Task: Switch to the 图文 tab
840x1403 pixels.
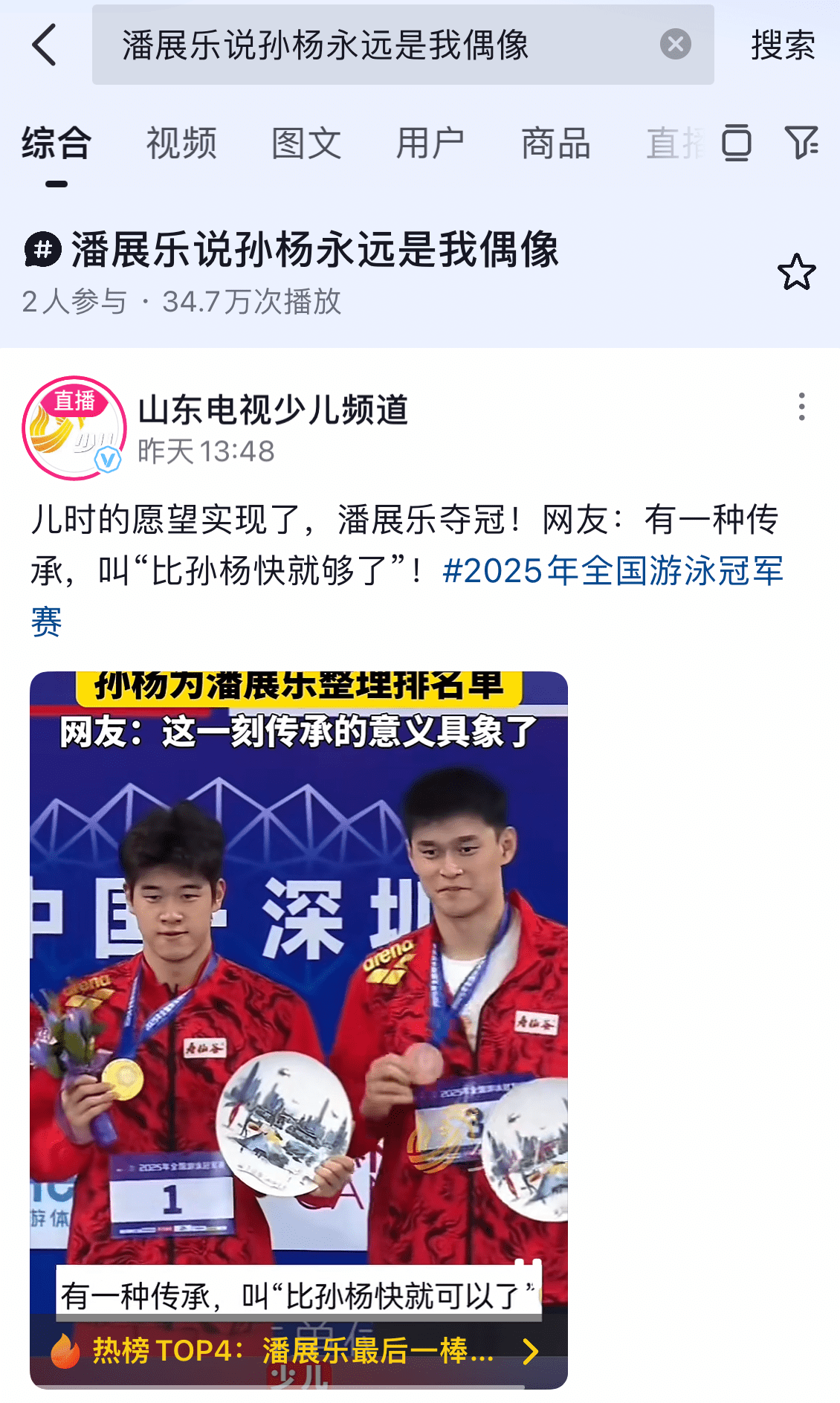Action: click(x=306, y=143)
